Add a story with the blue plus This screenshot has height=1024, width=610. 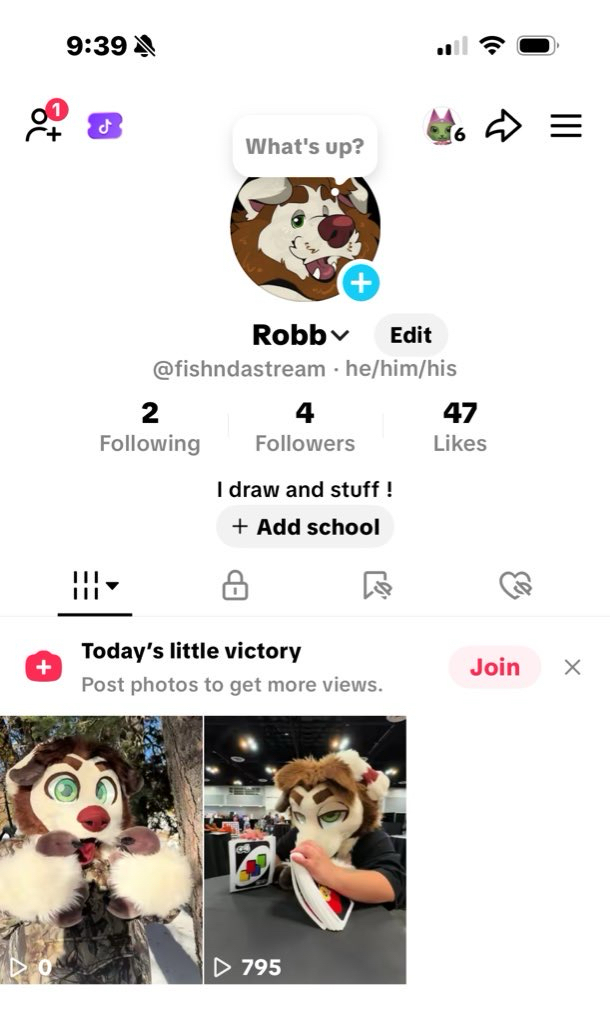tap(360, 283)
